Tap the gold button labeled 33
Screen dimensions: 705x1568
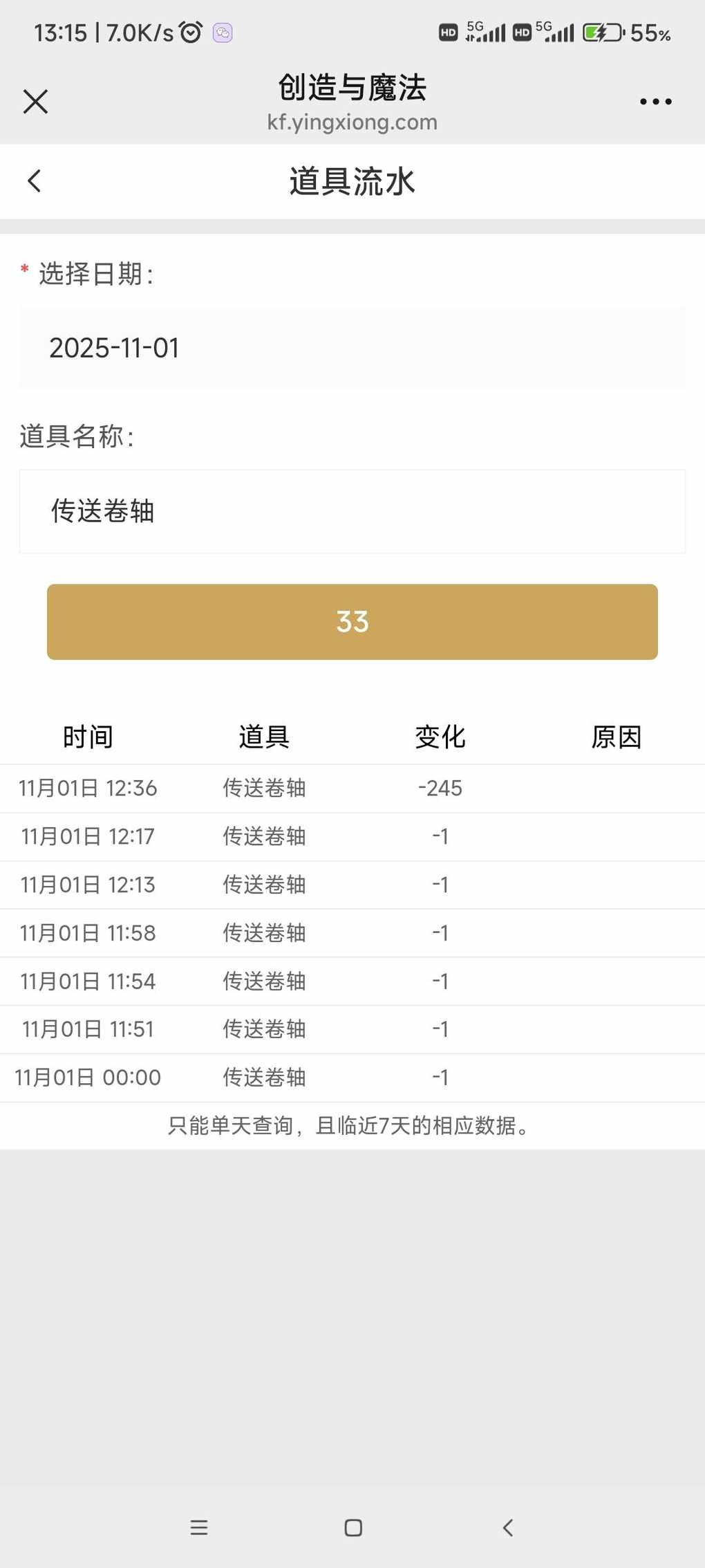(x=352, y=622)
